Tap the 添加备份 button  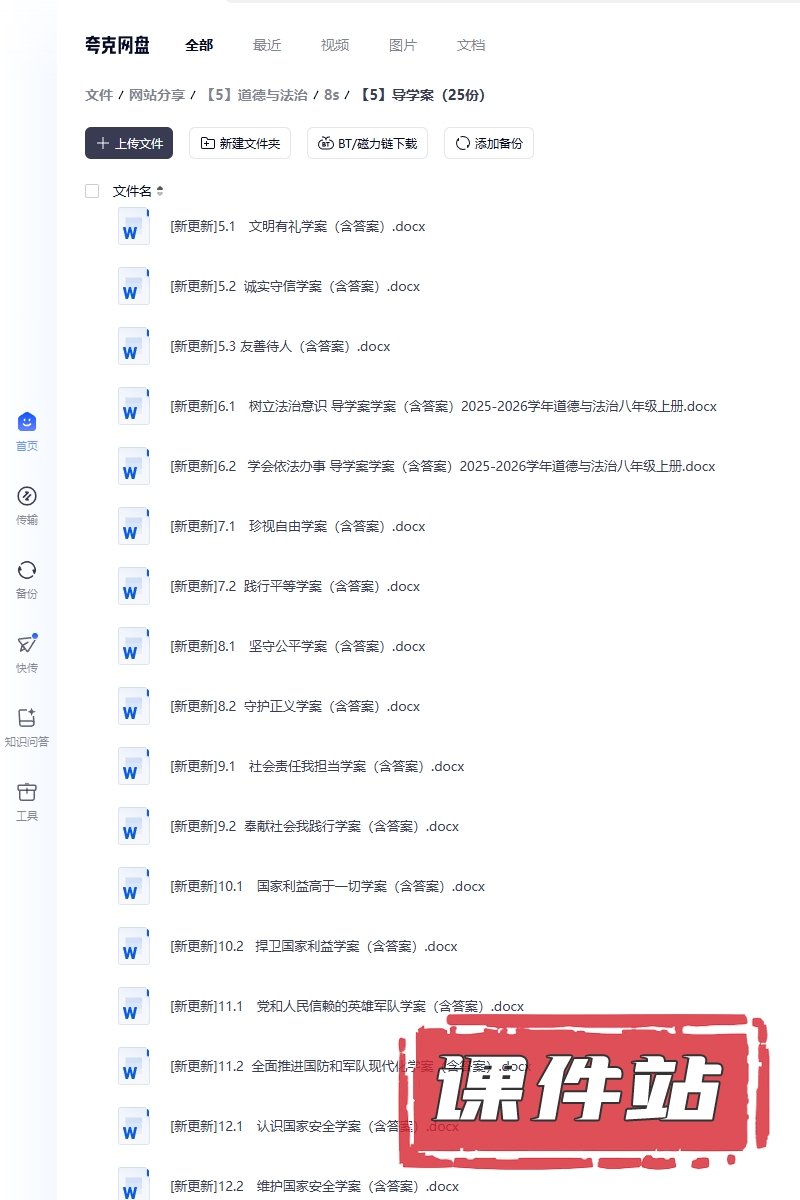[489, 143]
